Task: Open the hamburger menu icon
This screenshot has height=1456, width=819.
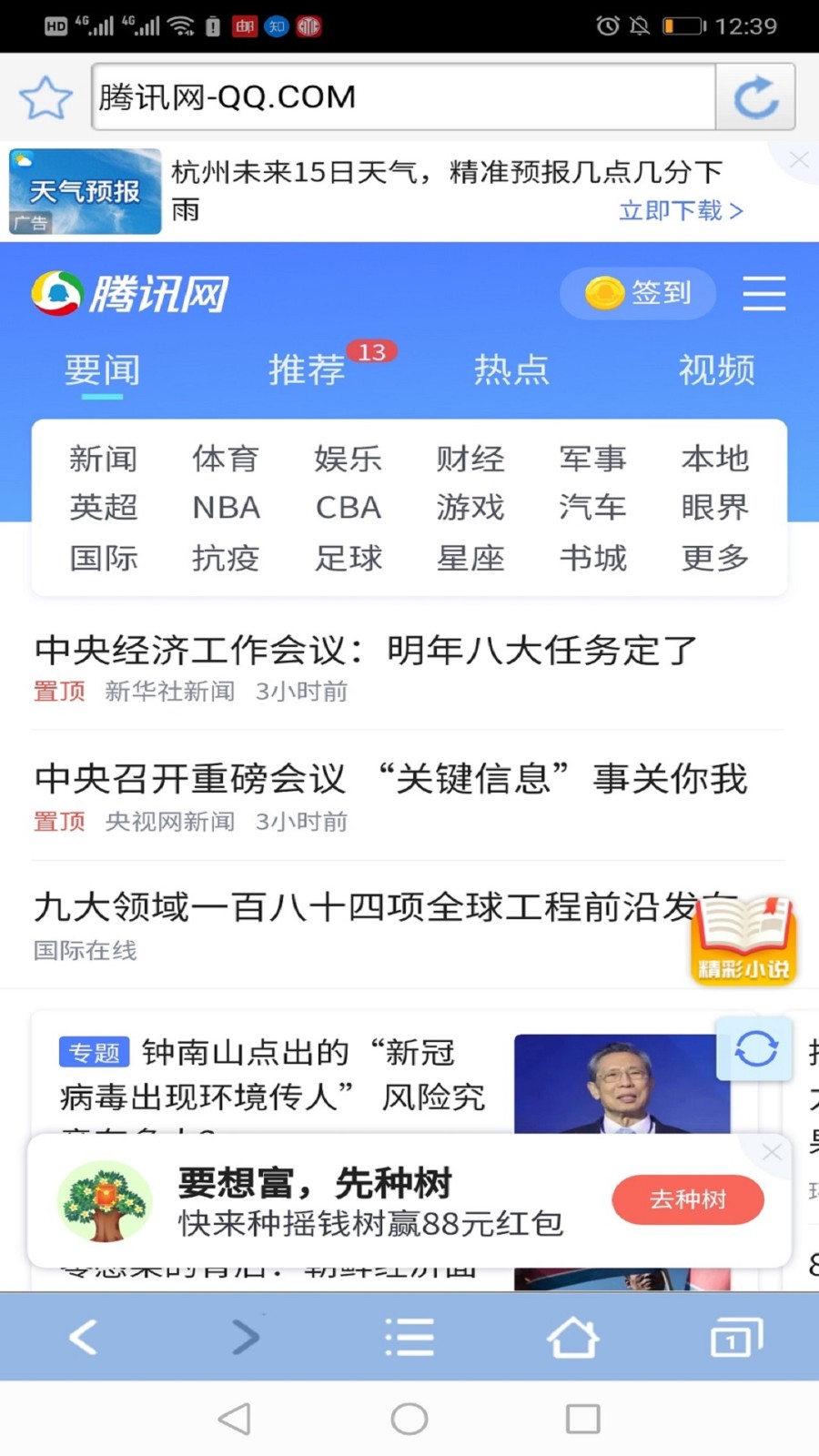Action: click(x=764, y=293)
